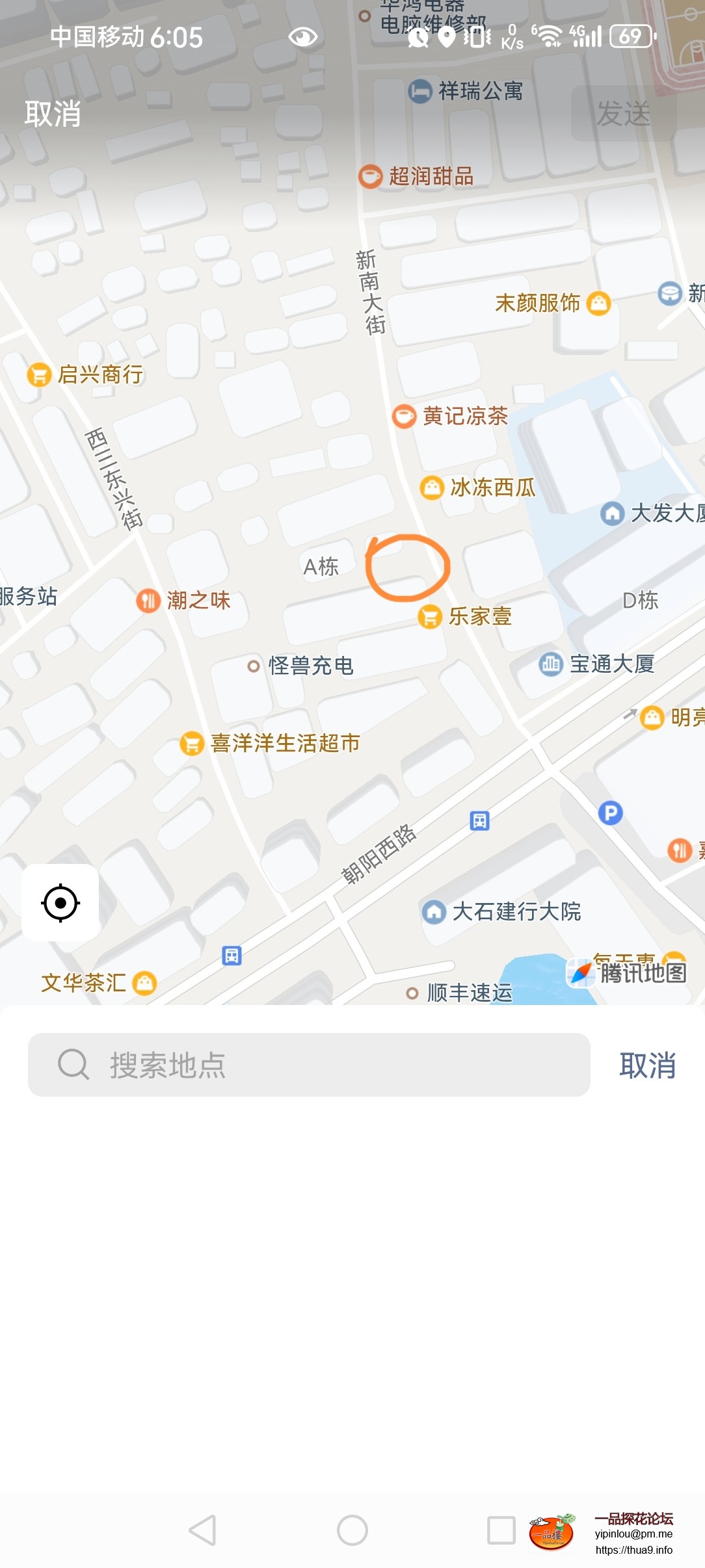The image size is (705, 1568).
Task: Open the 搜索地点 search field
Action: click(309, 1065)
